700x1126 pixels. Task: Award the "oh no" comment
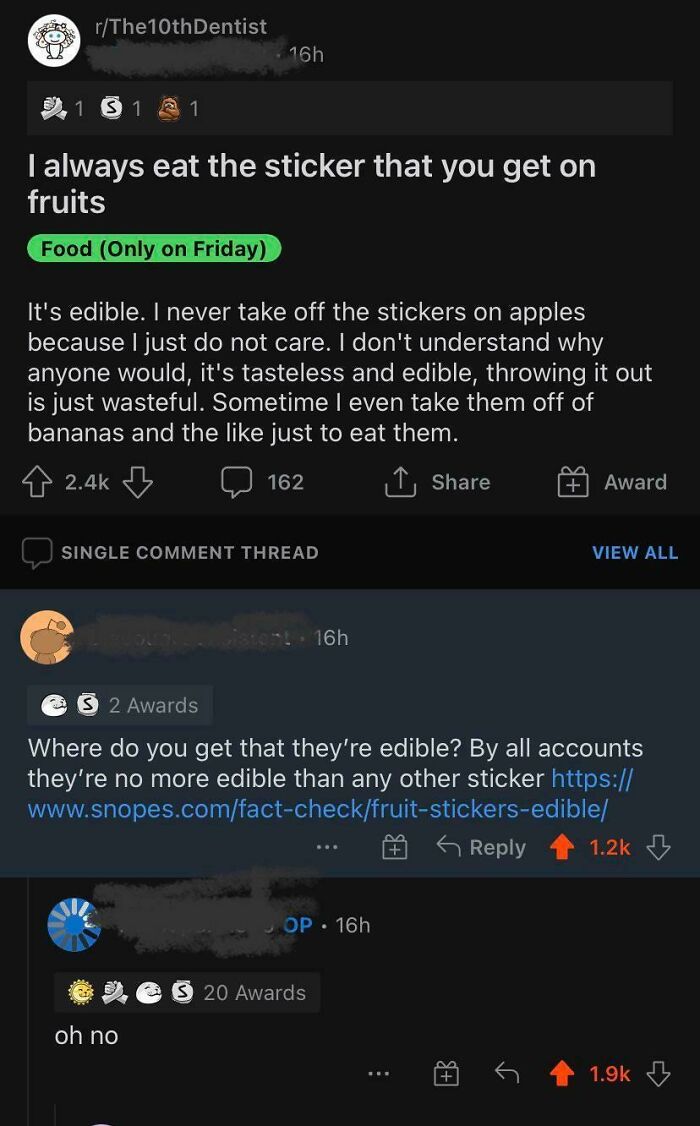(446, 1074)
